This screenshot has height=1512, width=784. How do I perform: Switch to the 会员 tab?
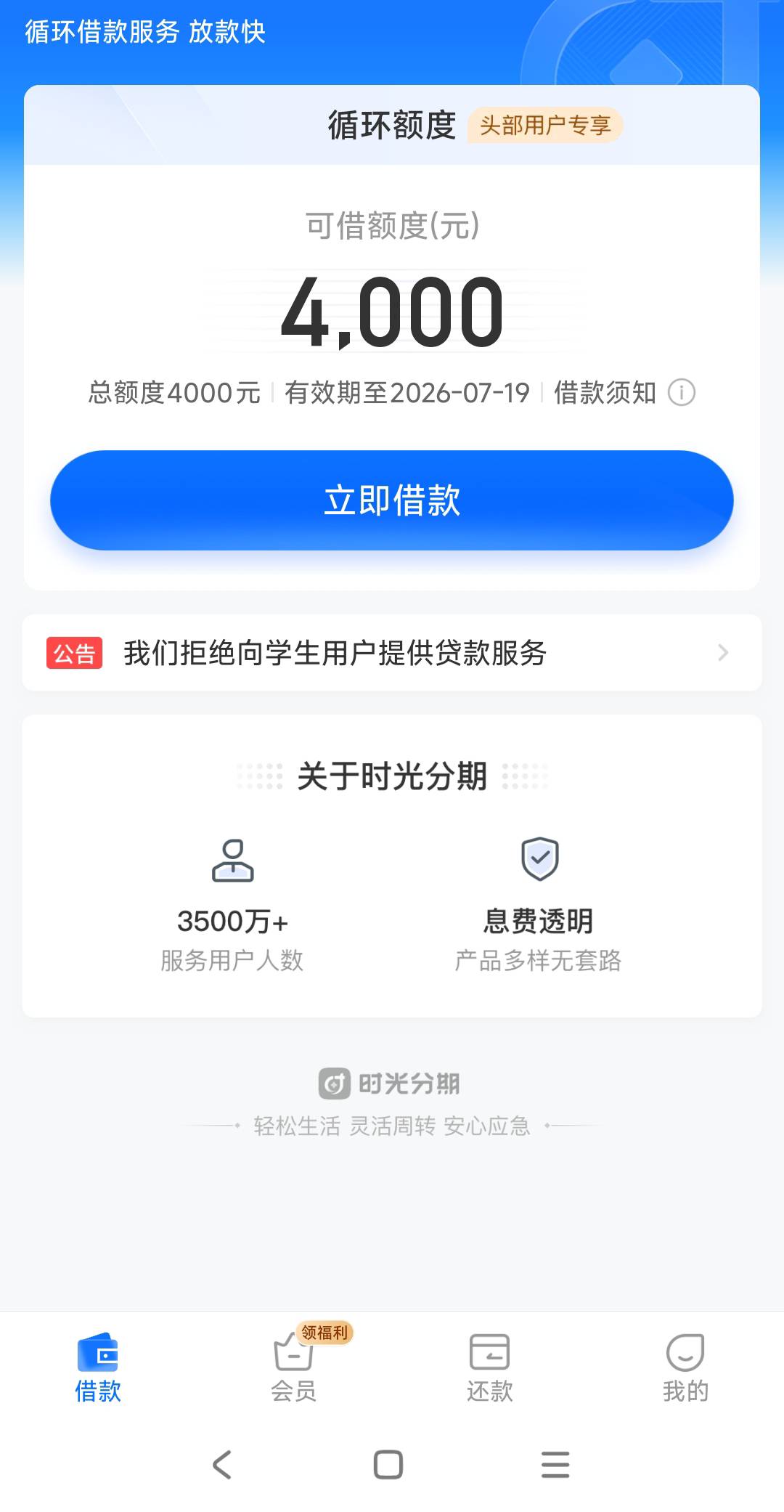pyautogui.click(x=294, y=1367)
